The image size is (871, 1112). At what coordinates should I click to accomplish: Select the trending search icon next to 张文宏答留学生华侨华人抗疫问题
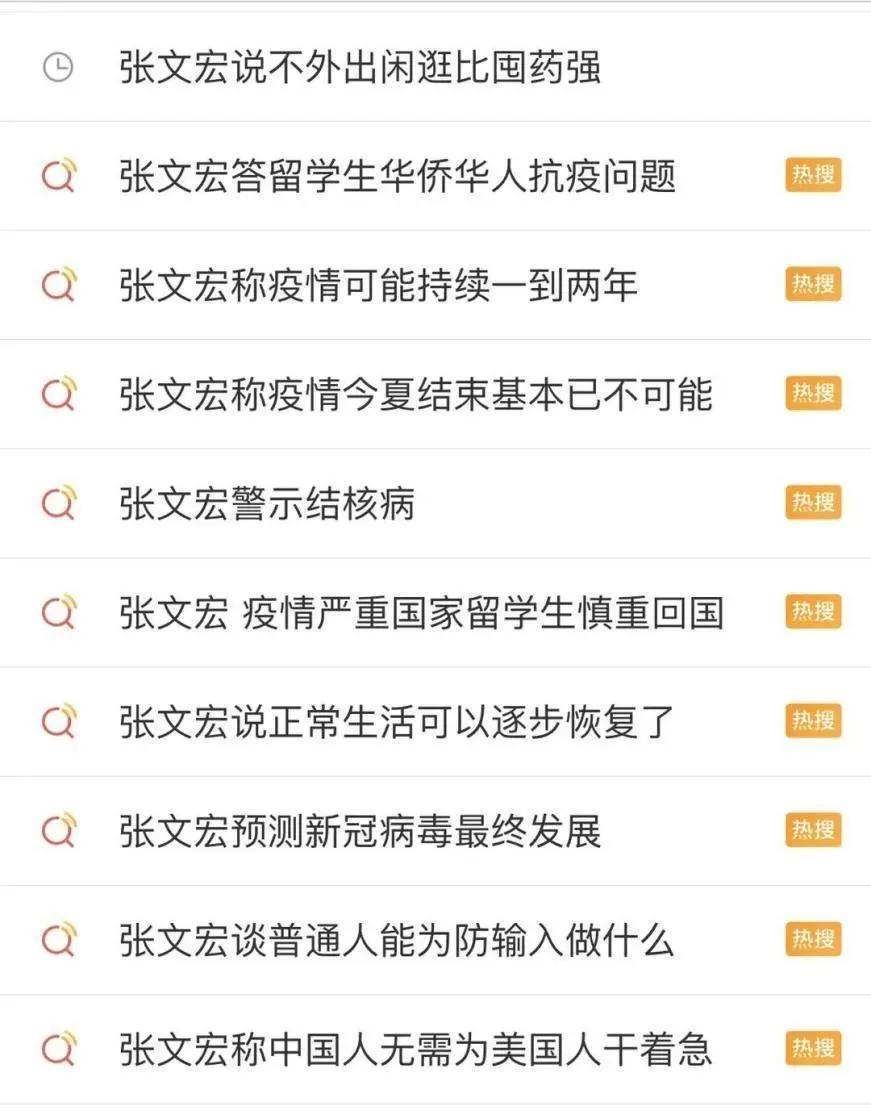(59, 176)
